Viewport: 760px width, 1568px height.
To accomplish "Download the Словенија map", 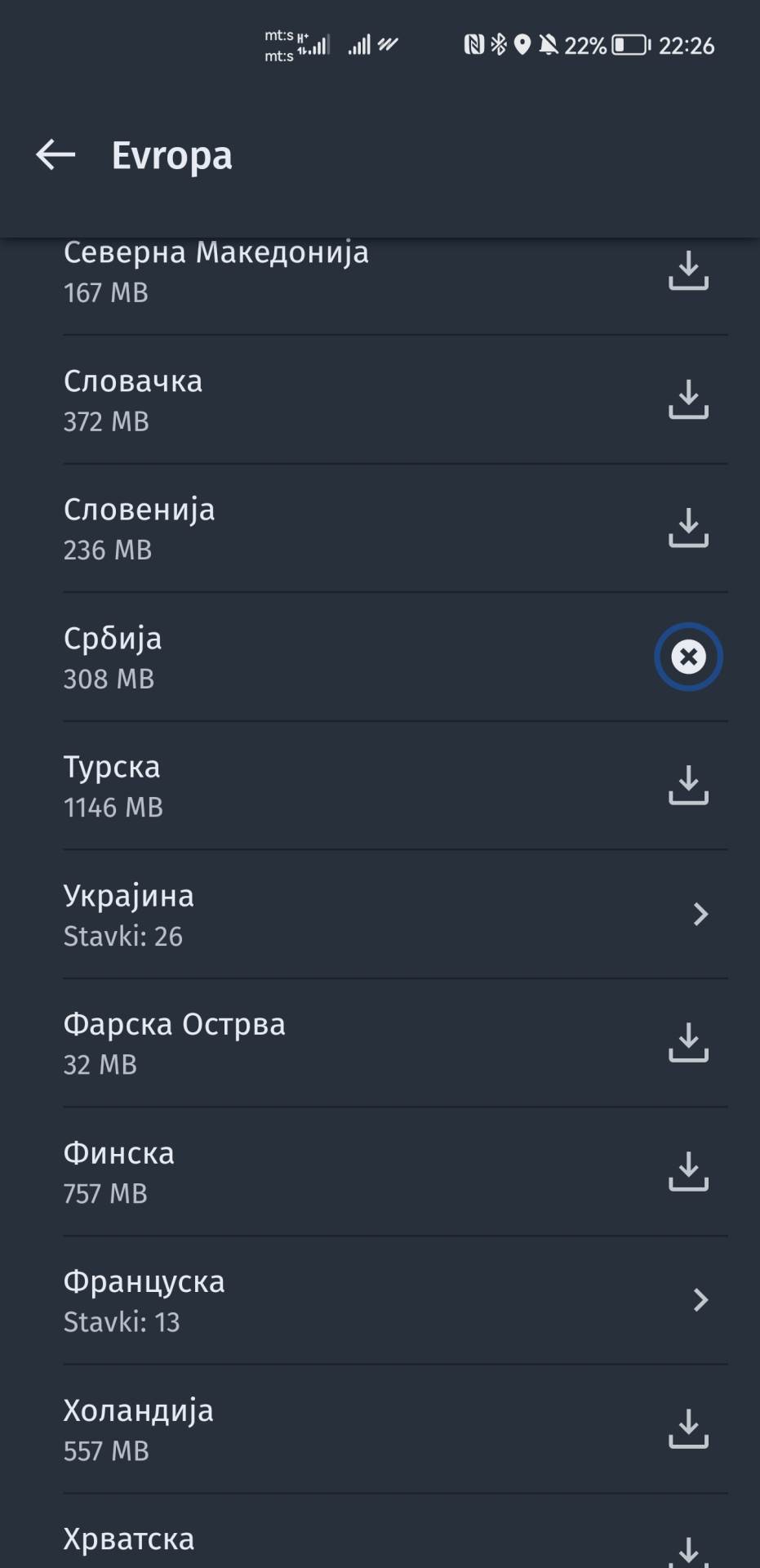I will pyautogui.click(x=690, y=529).
